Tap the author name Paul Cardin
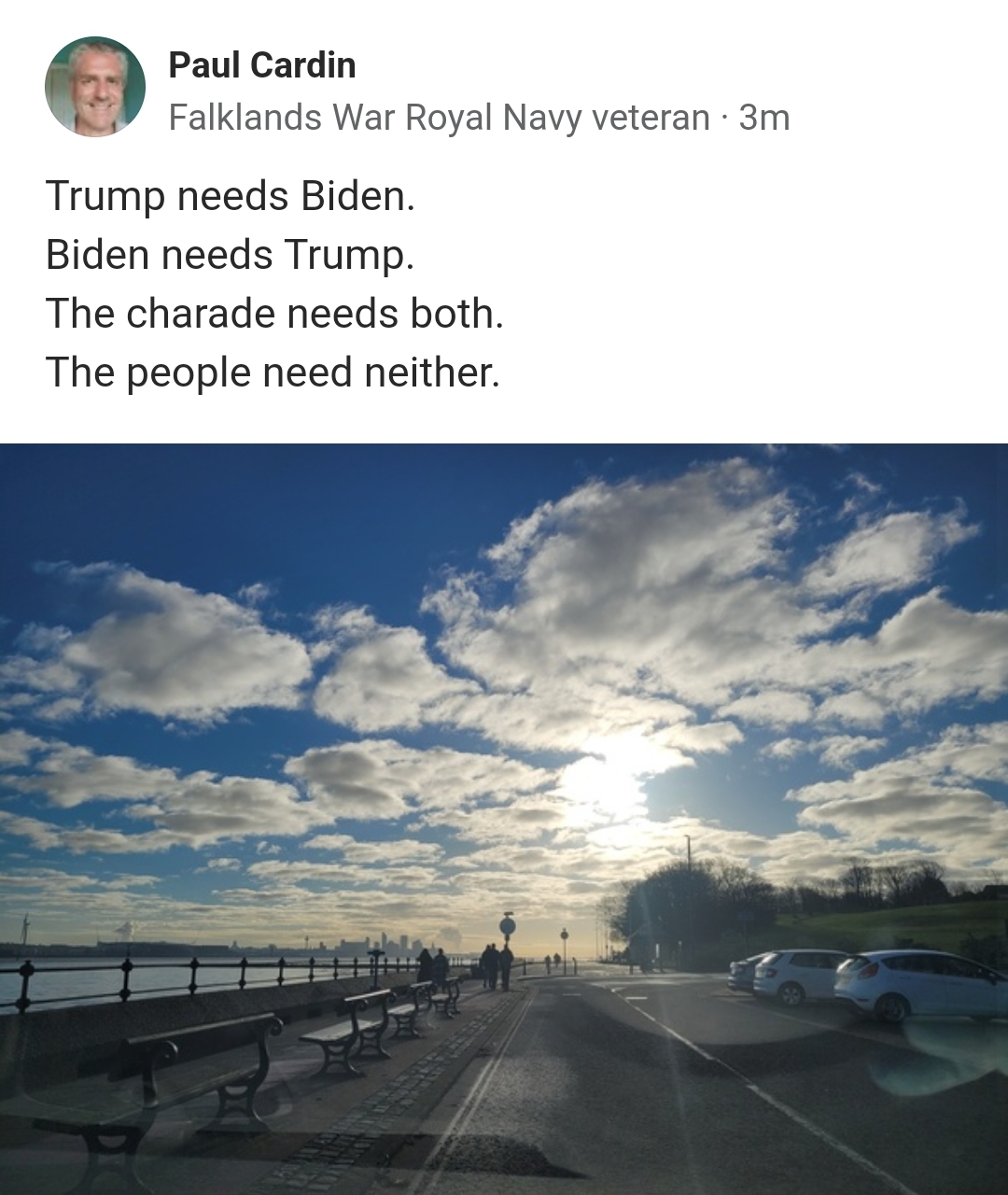The width and height of the screenshot is (1008, 1195). (262, 65)
